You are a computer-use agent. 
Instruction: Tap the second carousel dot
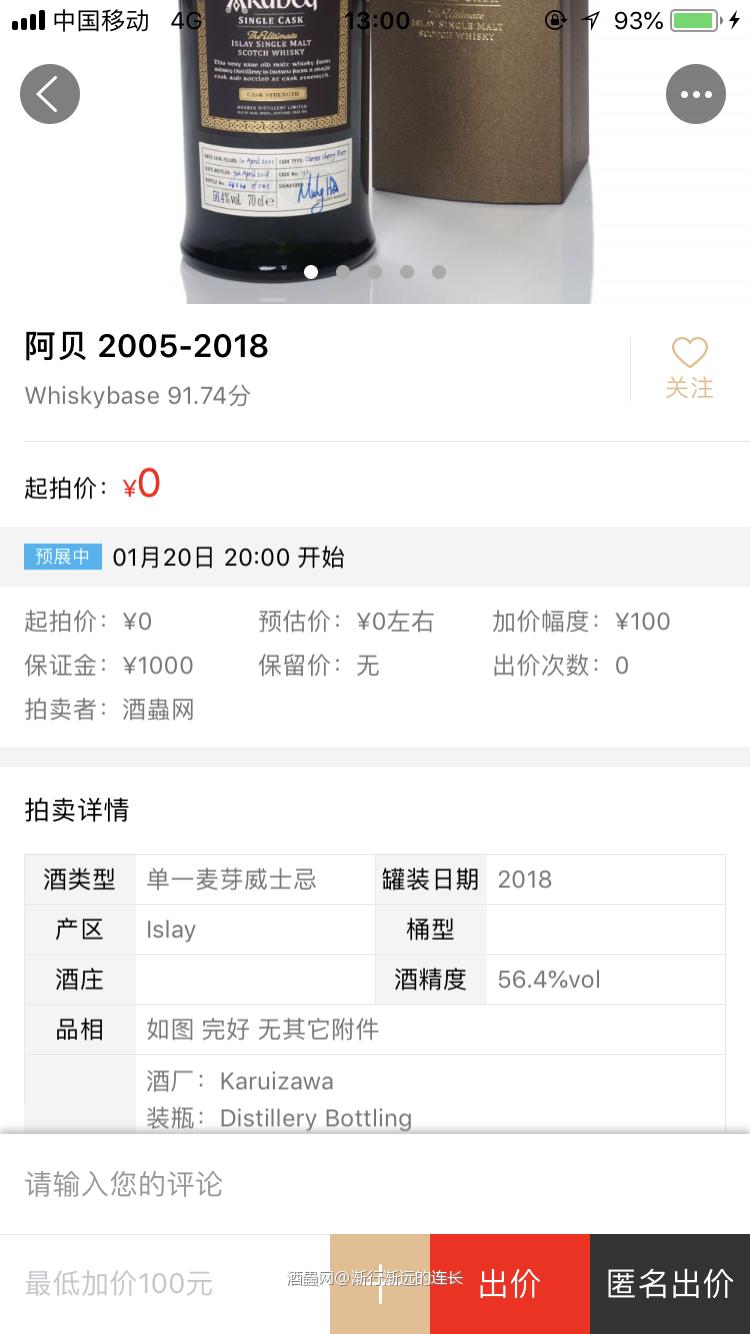click(x=343, y=271)
